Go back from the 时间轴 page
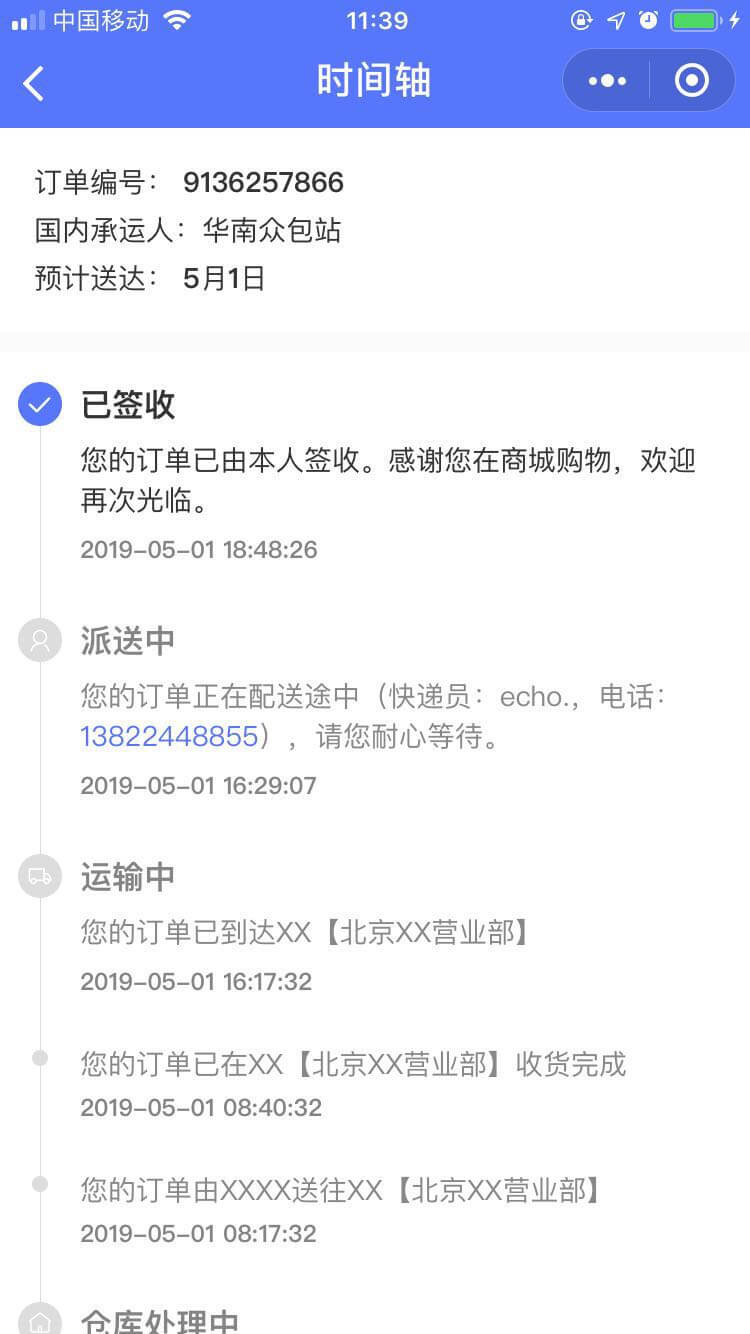This screenshot has width=750, height=1334. (x=34, y=82)
